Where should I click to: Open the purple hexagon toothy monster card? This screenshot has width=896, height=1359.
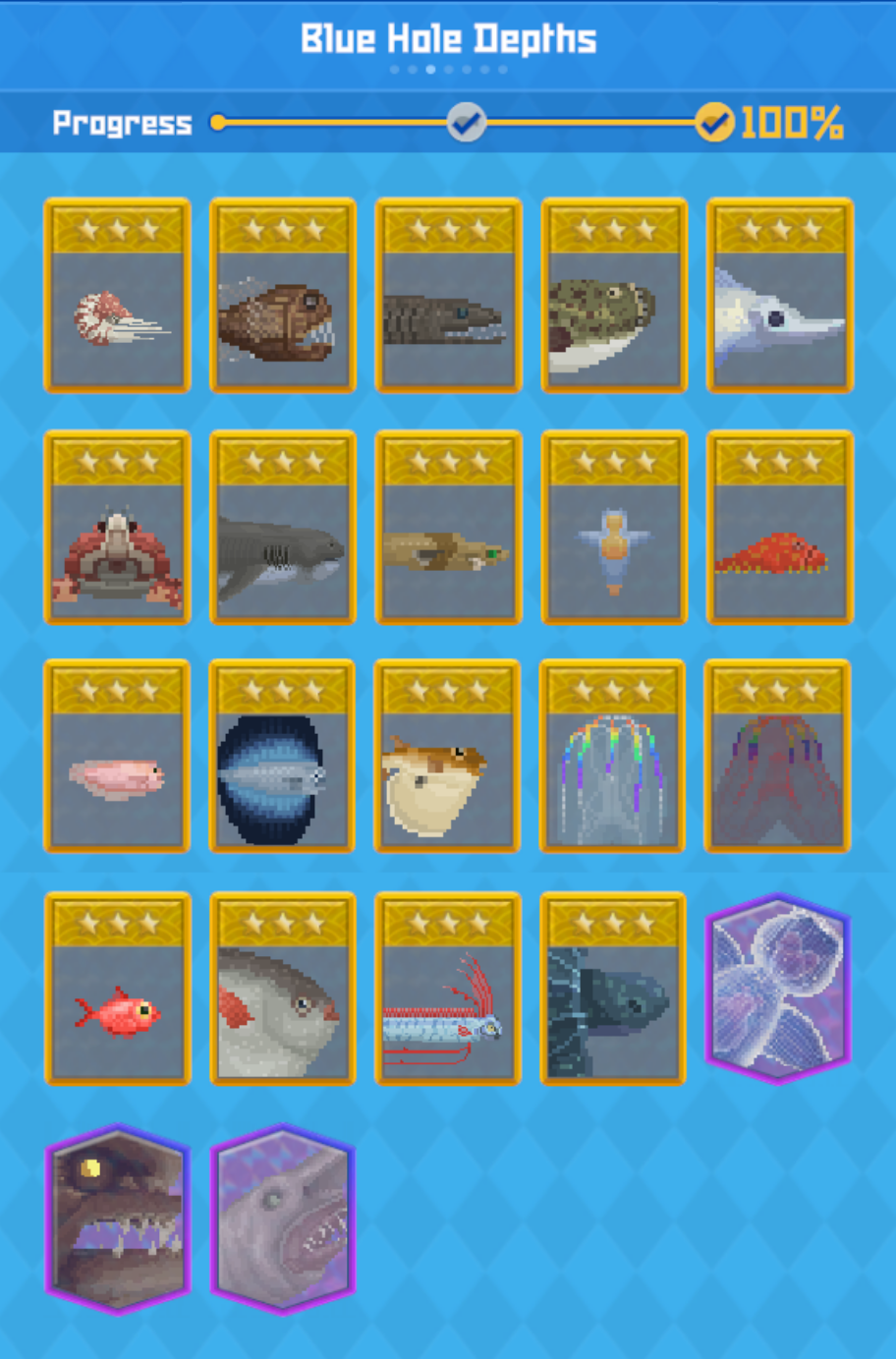[x=117, y=1219]
